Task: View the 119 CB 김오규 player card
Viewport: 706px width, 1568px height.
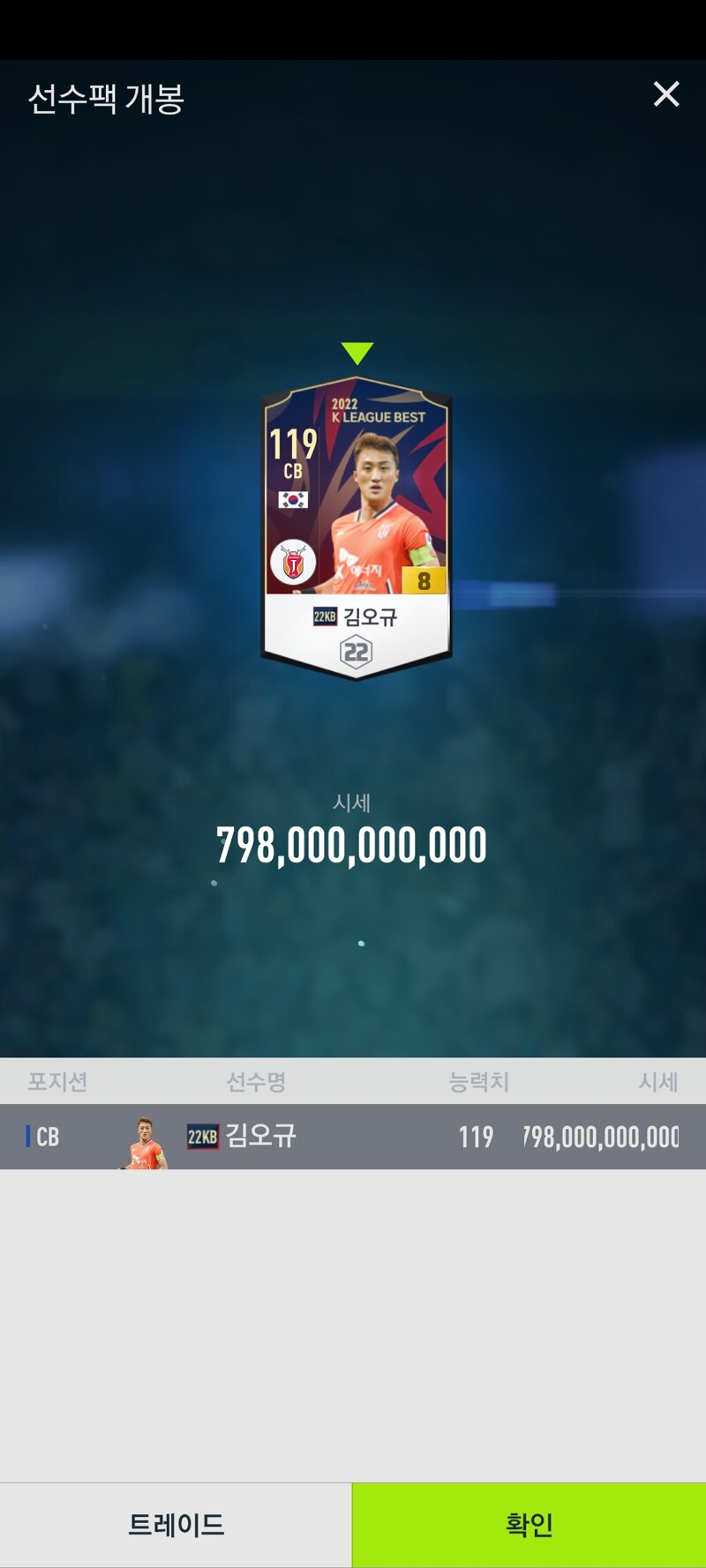Action: coord(357,527)
